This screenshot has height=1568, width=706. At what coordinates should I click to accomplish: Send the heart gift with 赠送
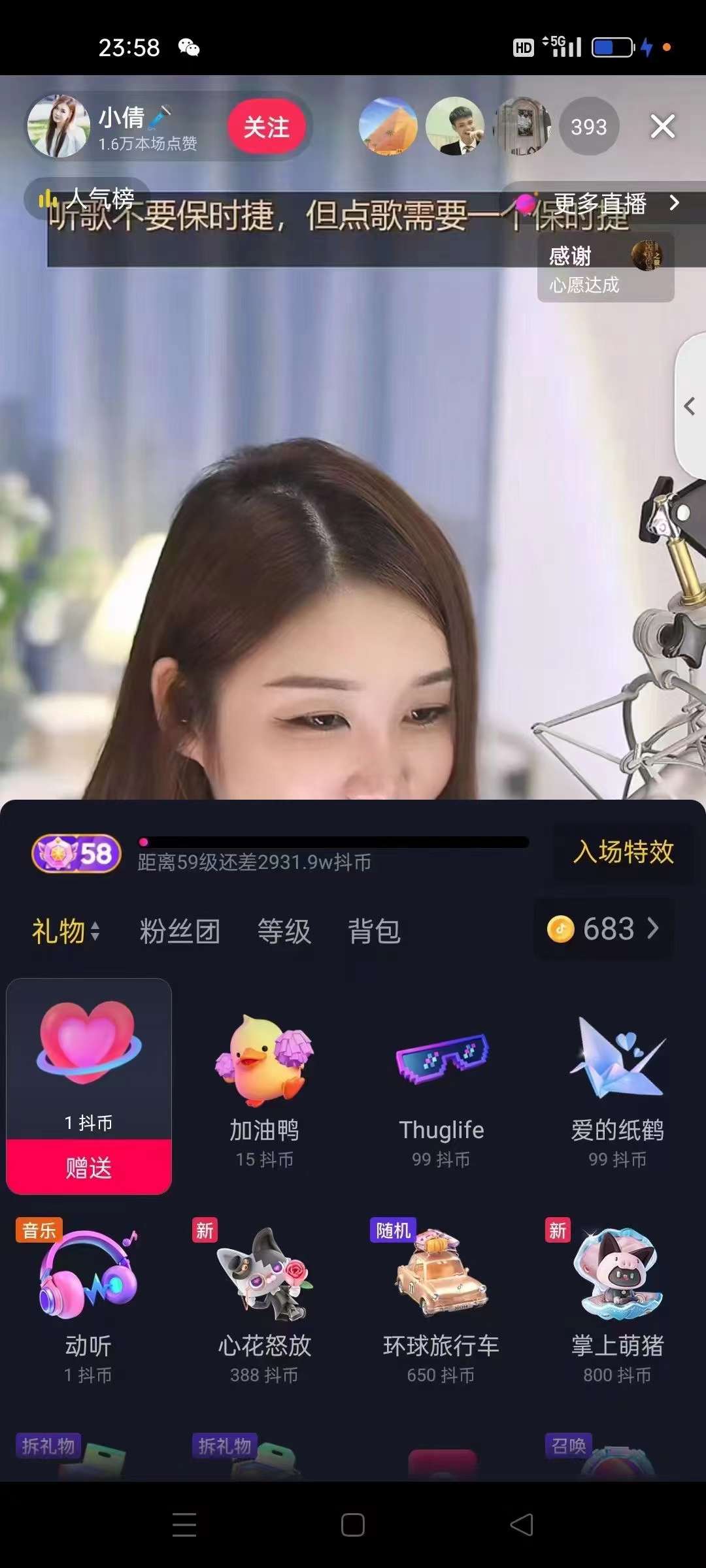(89, 1167)
